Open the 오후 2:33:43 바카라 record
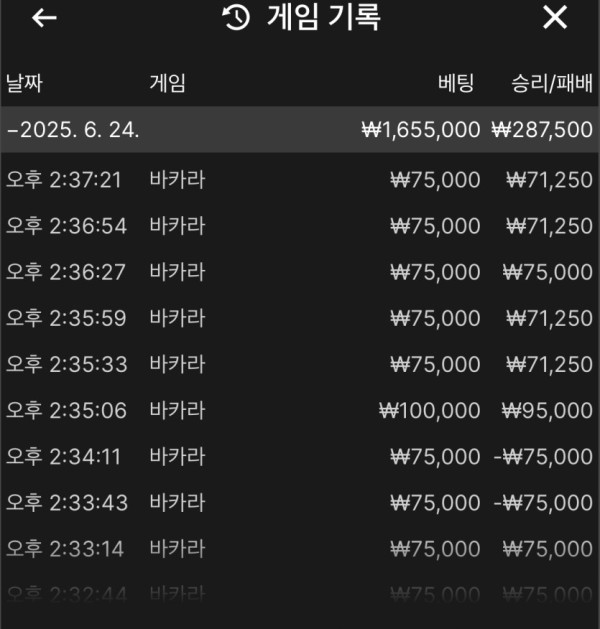Image resolution: width=600 pixels, height=629 pixels. [x=300, y=502]
